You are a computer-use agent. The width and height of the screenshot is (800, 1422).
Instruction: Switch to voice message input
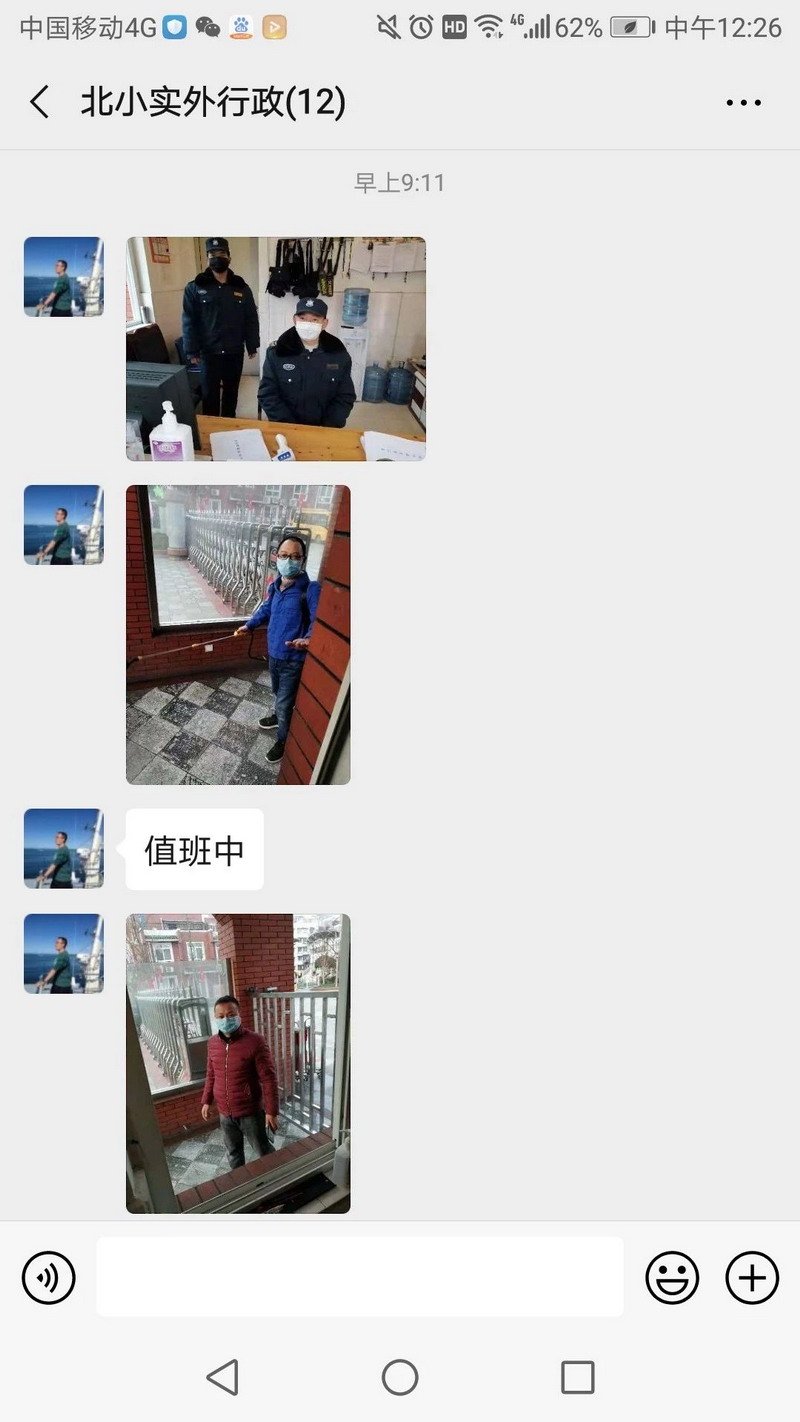pyautogui.click(x=49, y=1277)
